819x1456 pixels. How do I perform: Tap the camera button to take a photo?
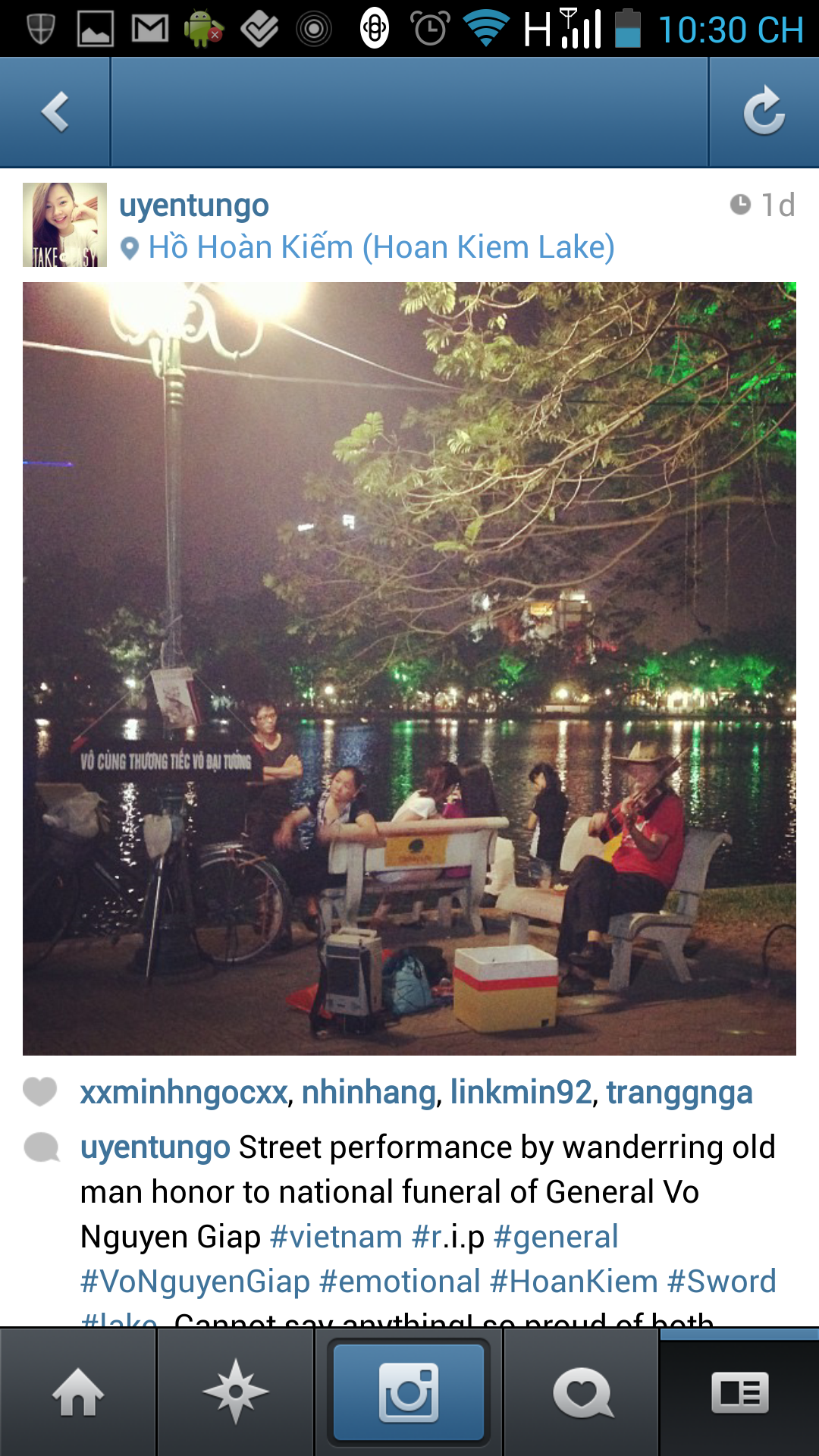click(x=409, y=1393)
